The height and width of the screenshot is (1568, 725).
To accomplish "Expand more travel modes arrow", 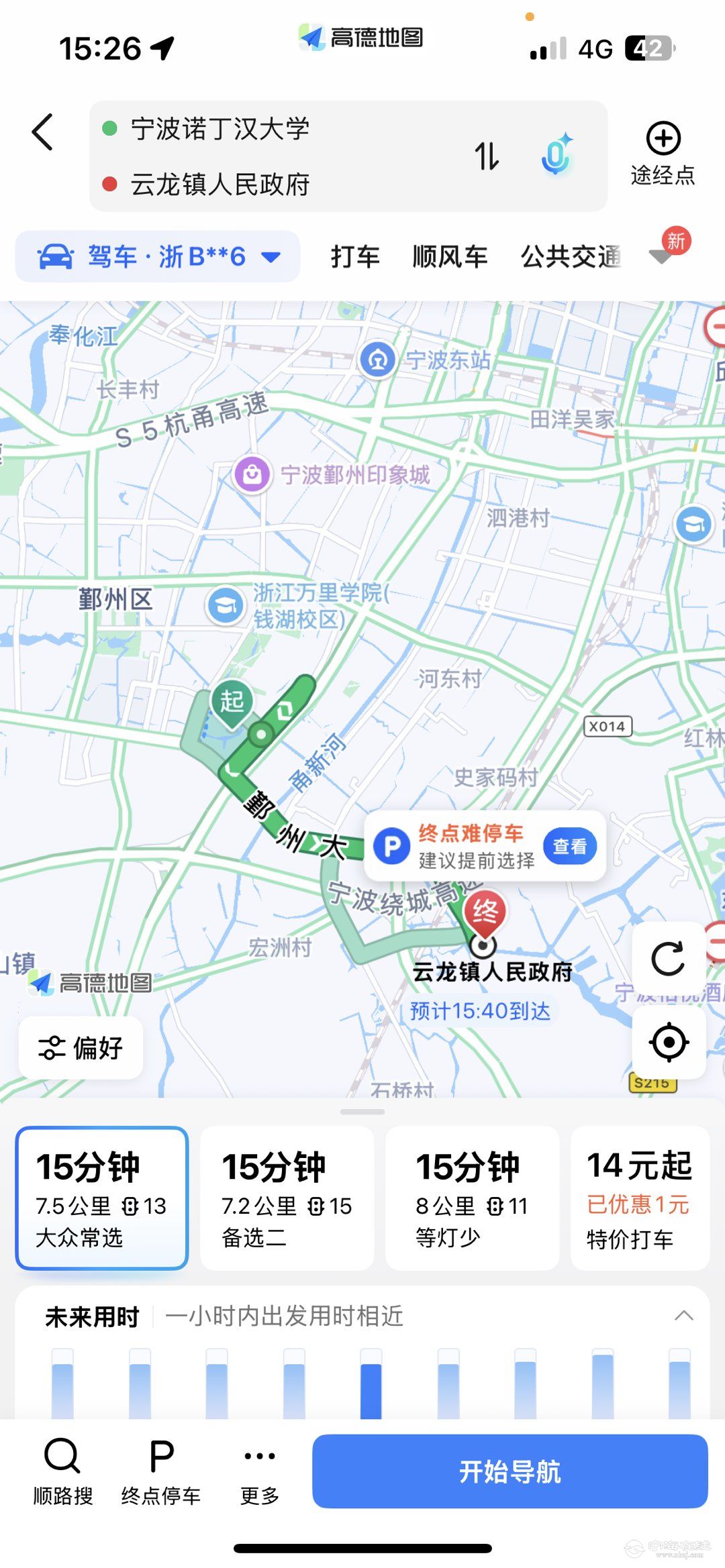I will [x=661, y=256].
